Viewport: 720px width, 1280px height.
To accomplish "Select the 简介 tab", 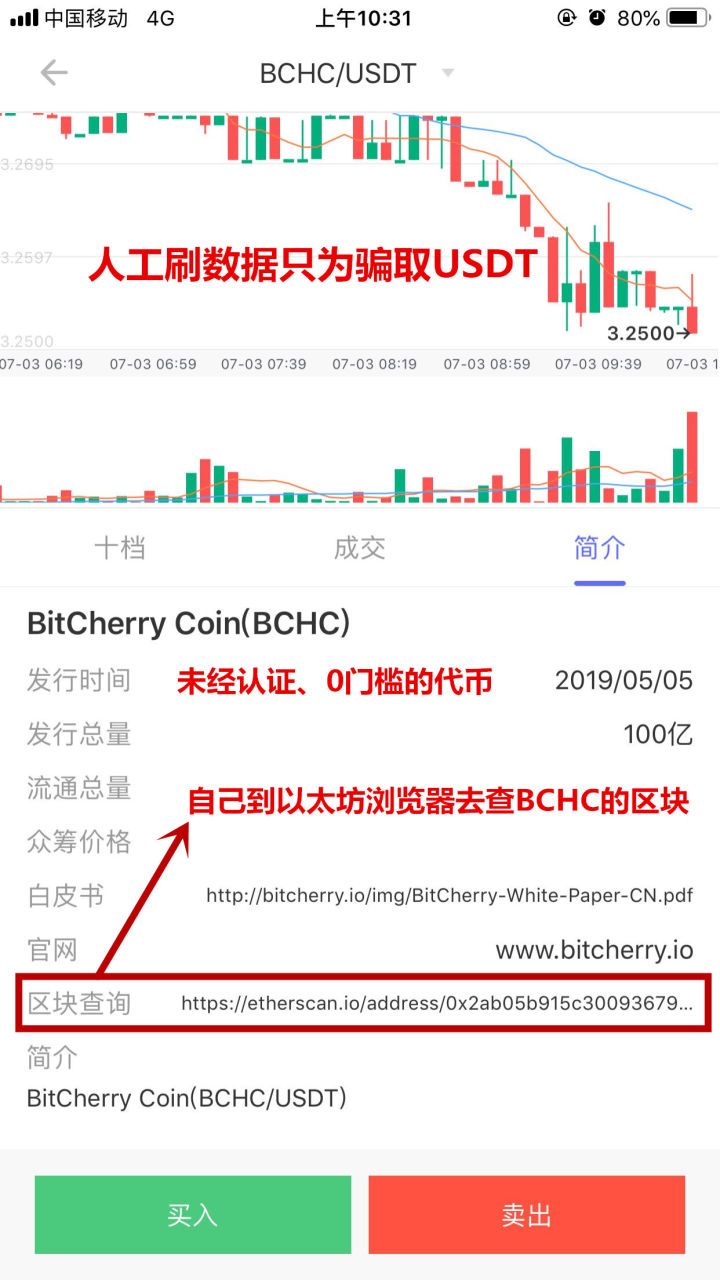I will [x=599, y=548].
